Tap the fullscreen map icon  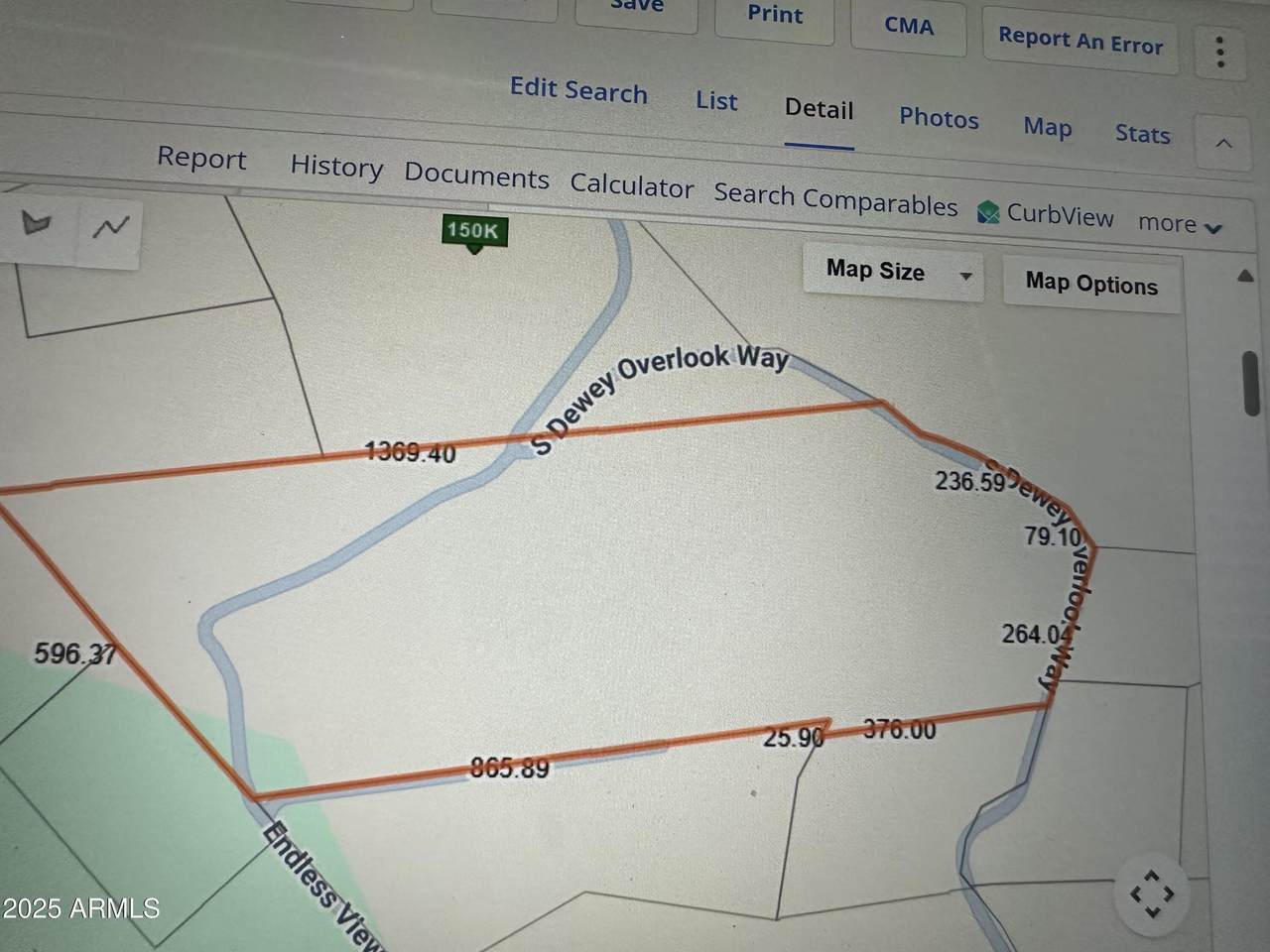click(1152, 893)
